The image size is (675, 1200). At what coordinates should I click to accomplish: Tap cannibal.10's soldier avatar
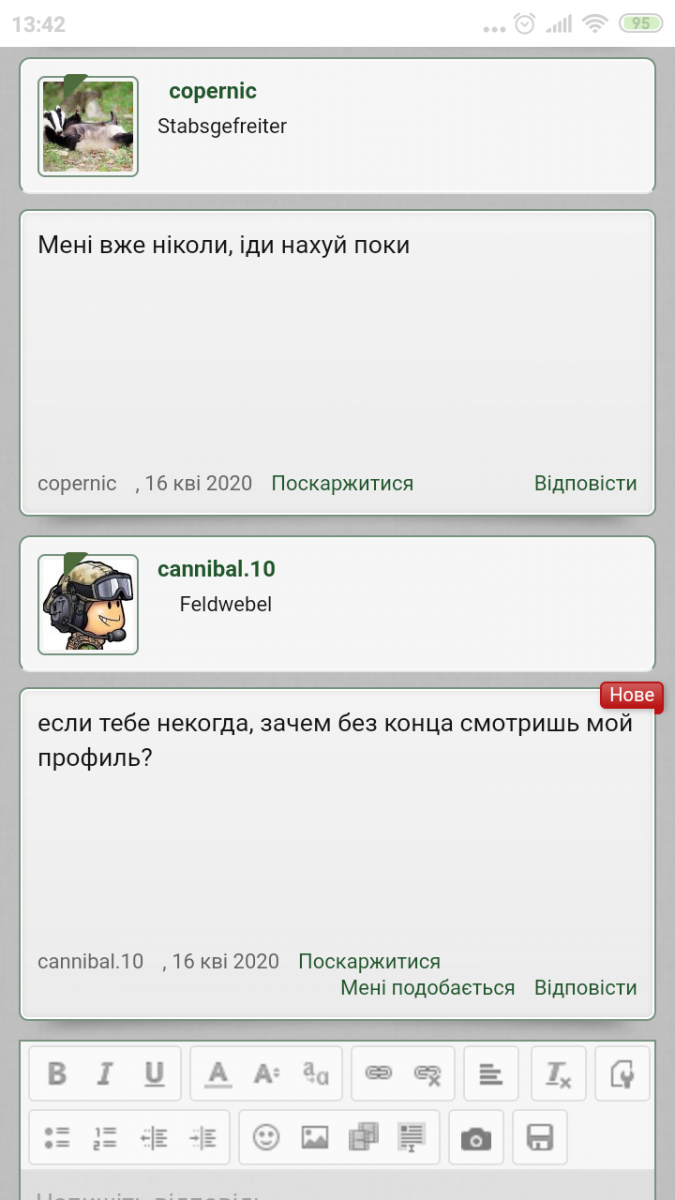click(x=88, y=605)
